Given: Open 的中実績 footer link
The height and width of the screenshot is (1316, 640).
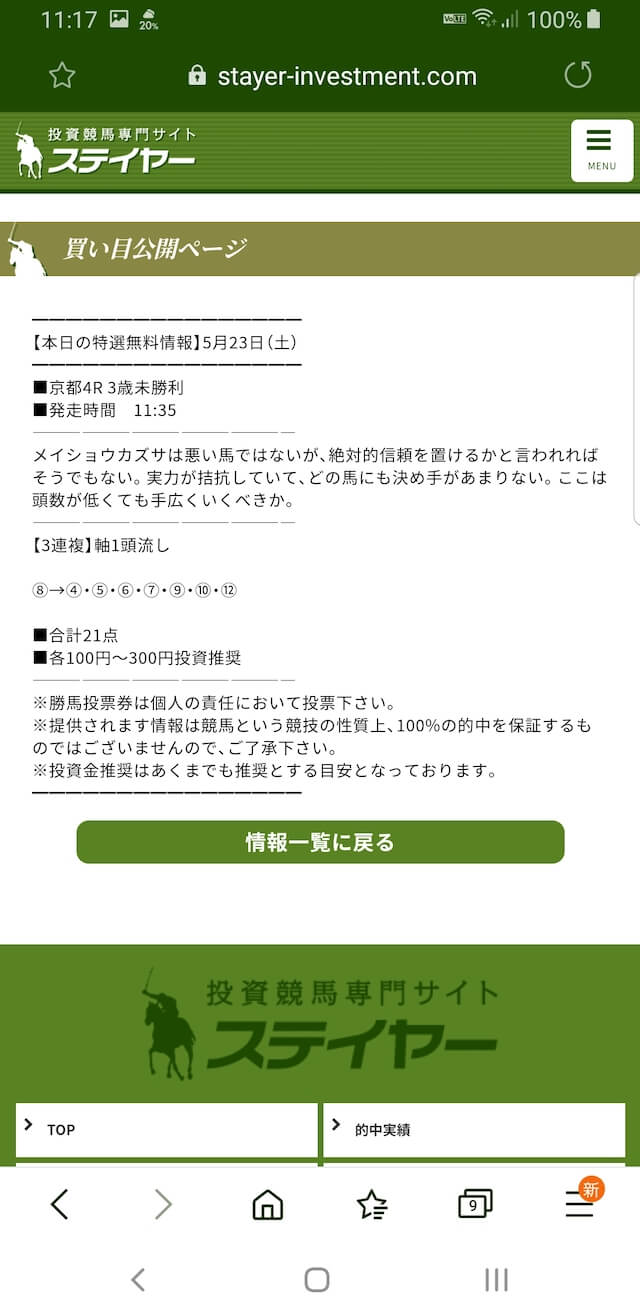Looking at the screenshot, I should tap(474, 1130).
